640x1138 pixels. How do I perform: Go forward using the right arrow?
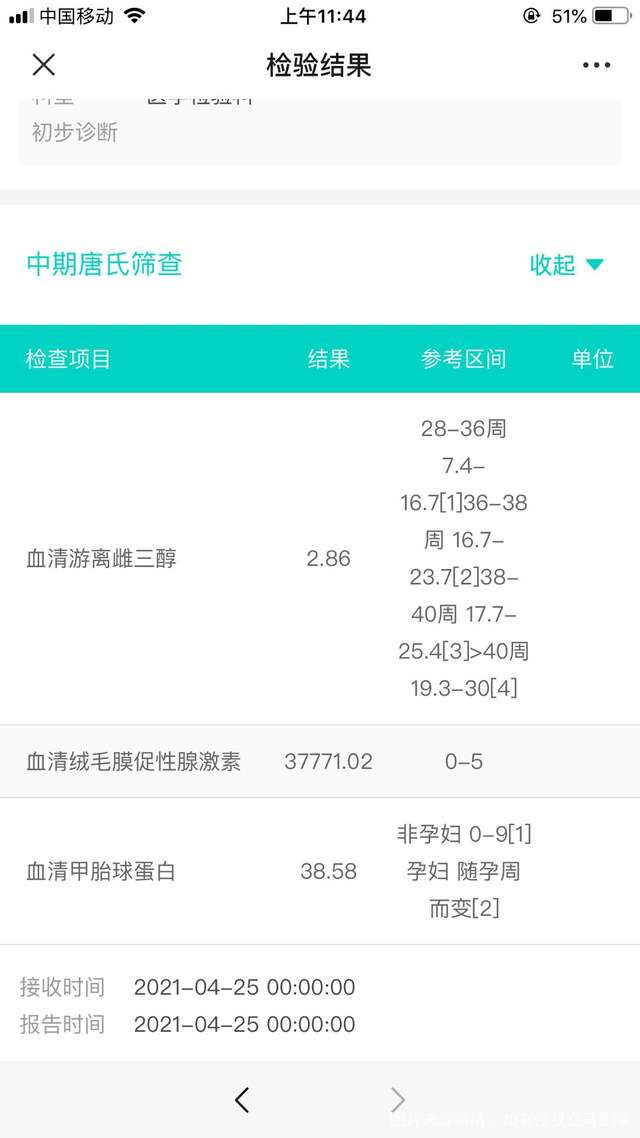point(397,1100)
